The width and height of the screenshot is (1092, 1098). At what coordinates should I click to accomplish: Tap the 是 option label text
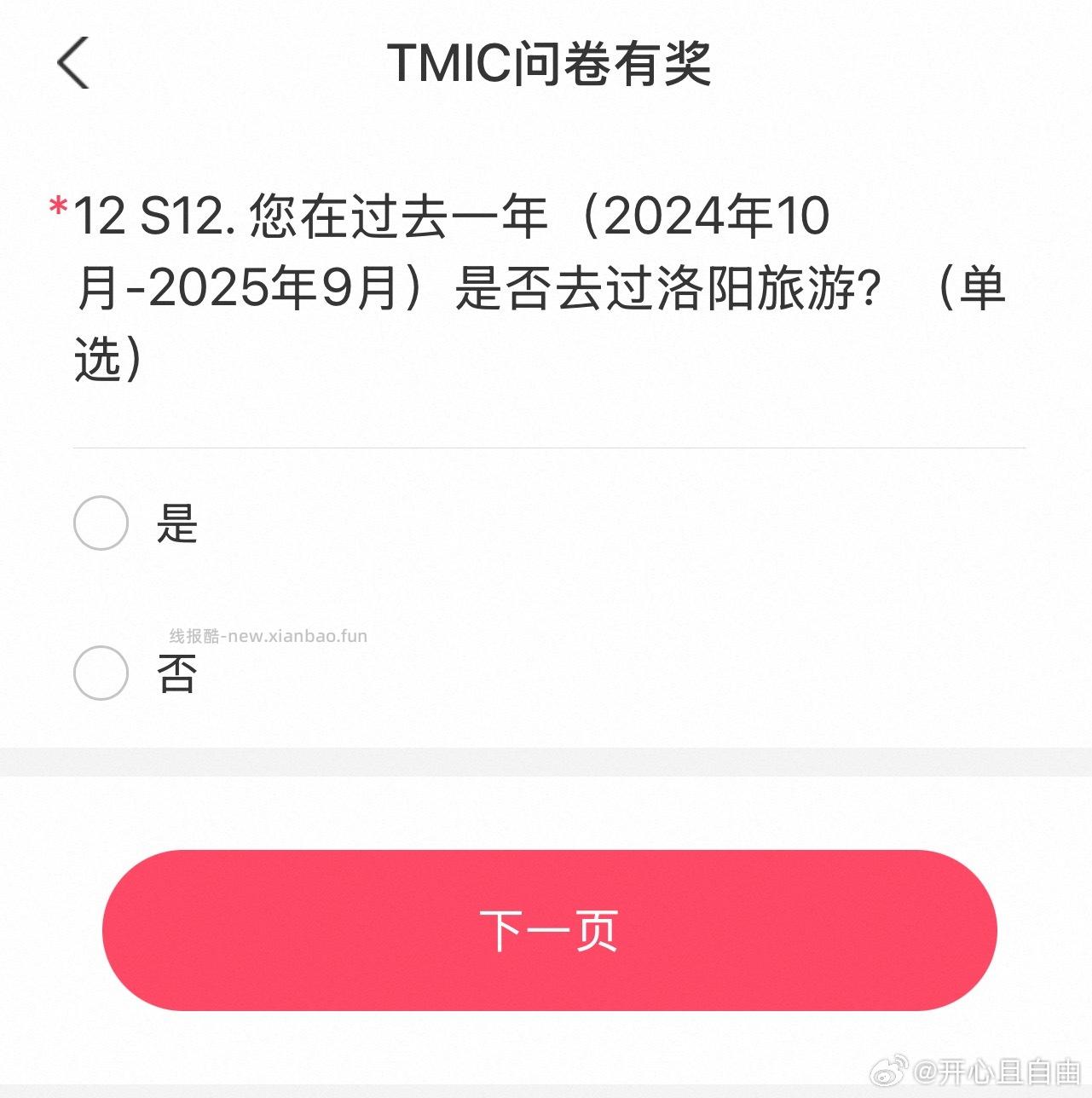click(x=176, y=525)
